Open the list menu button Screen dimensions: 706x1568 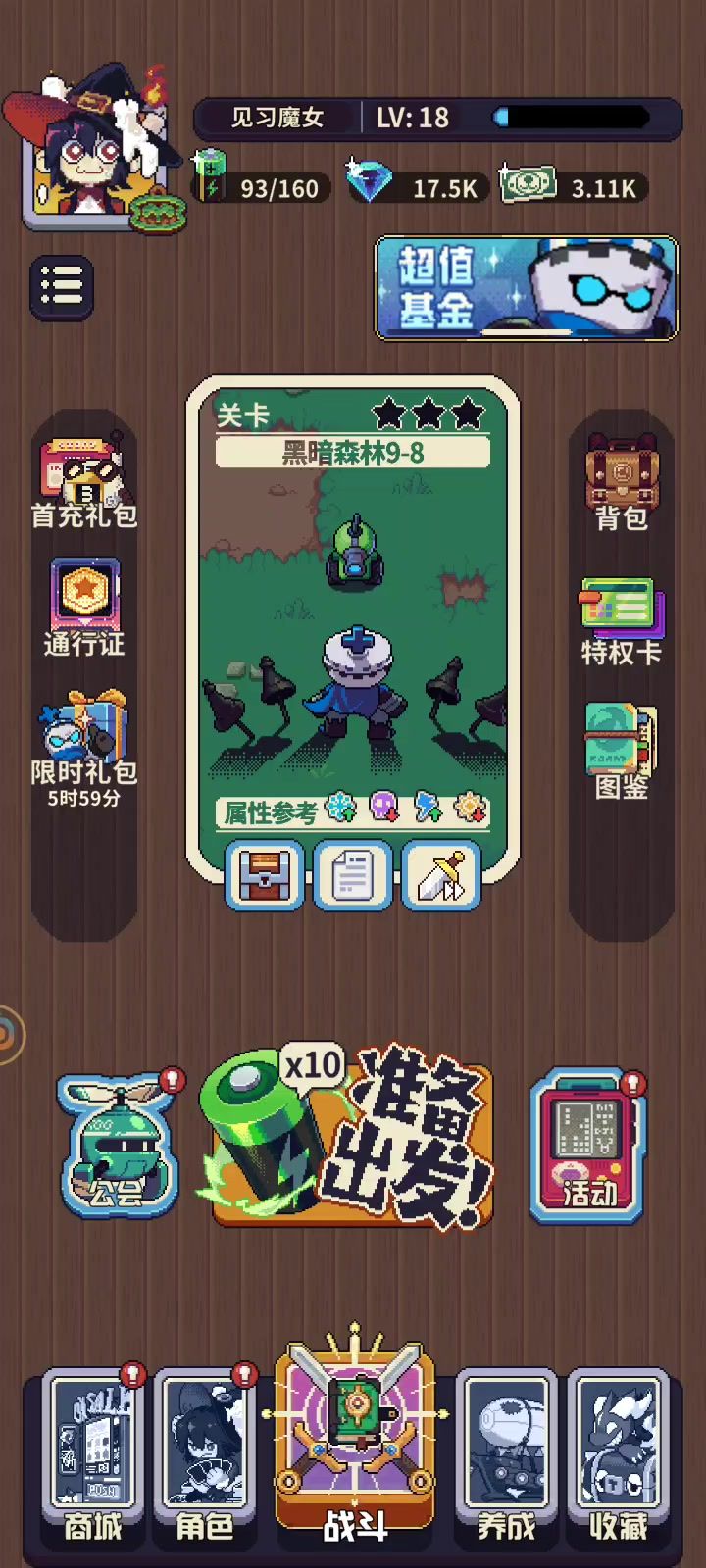(x=62, y=287)
